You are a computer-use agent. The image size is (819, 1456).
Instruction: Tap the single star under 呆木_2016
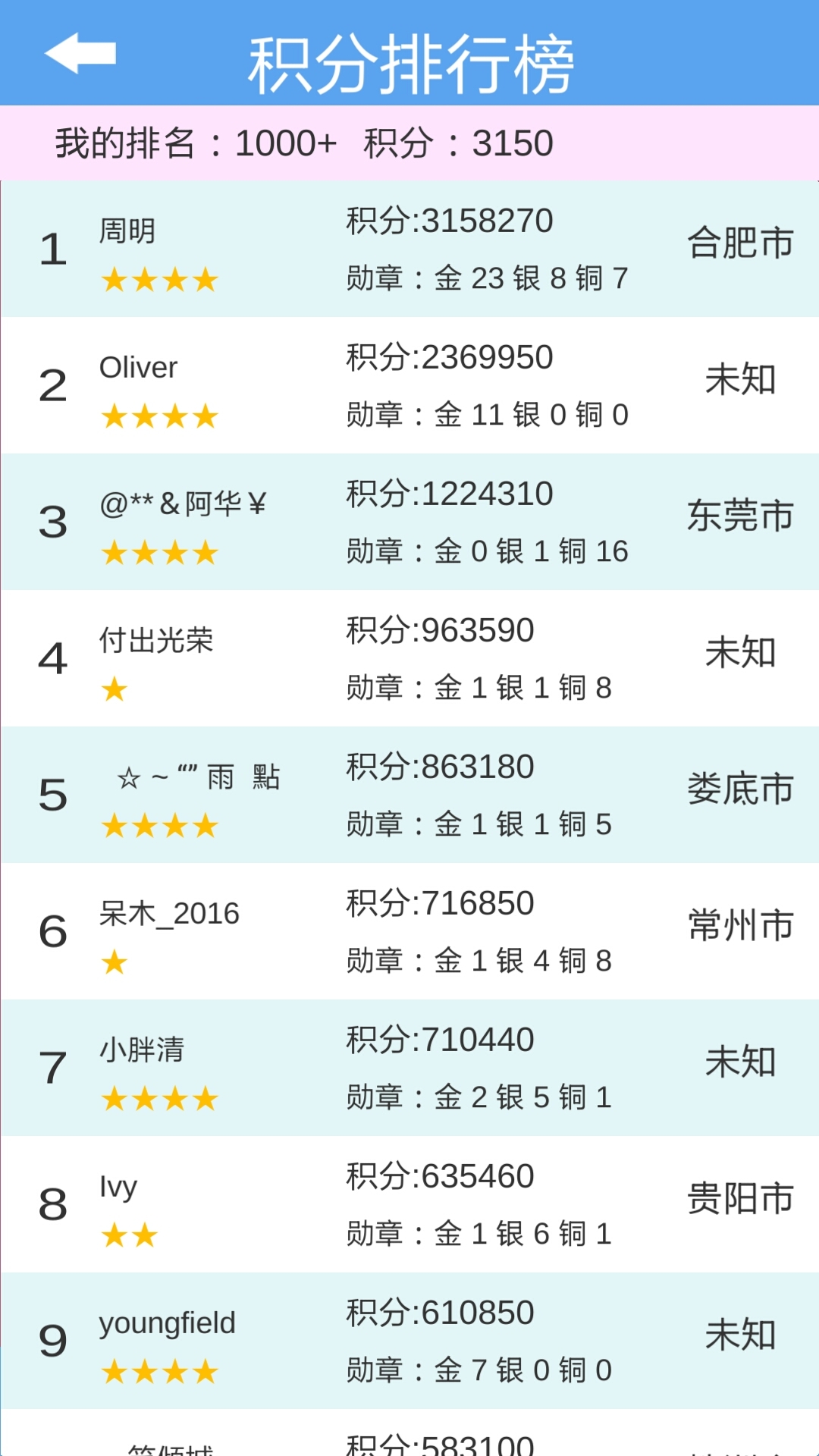pyautogui.click(x=114, y=962)
